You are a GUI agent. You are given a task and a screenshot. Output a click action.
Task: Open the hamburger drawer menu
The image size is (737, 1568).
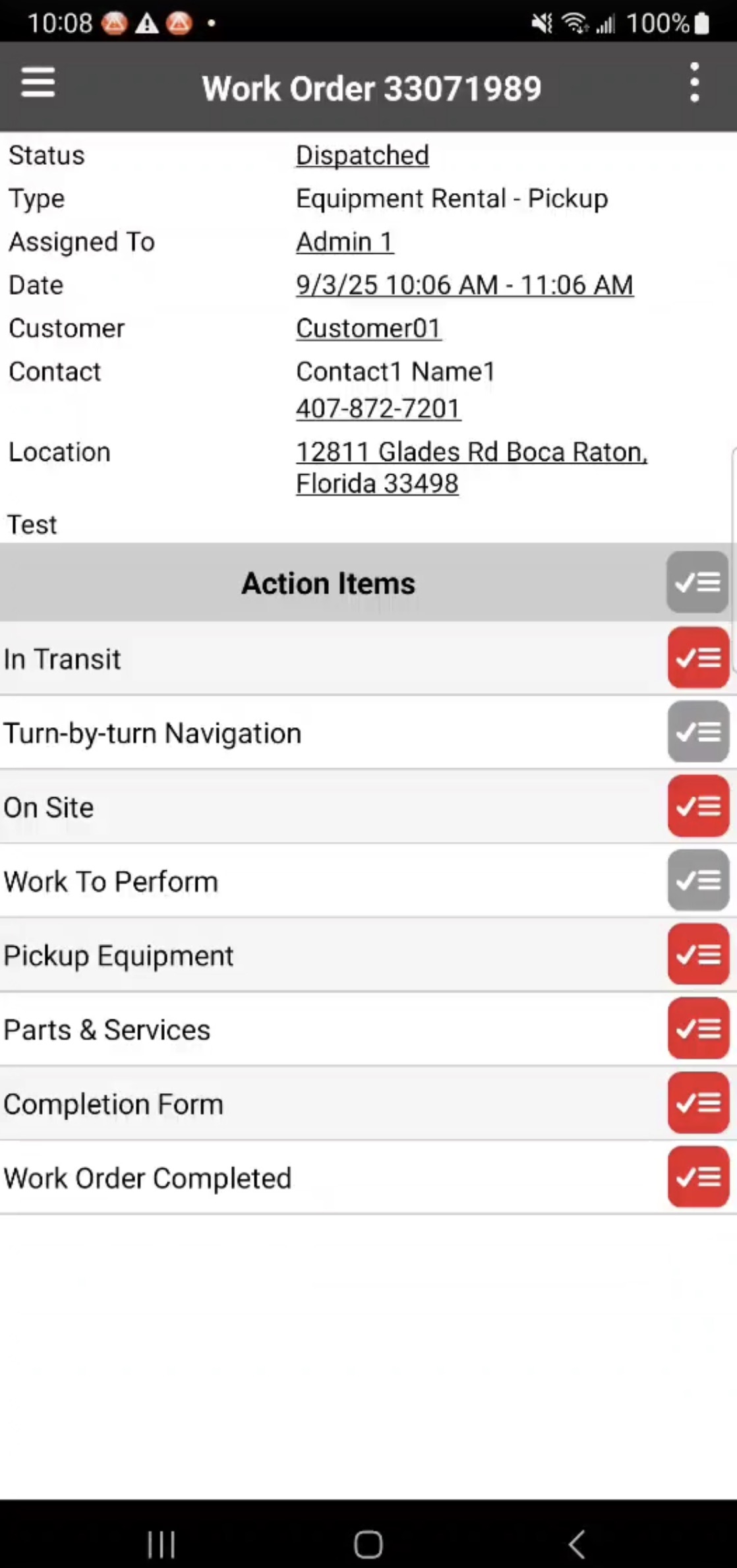pyautogui.click(x=38, y=83)
